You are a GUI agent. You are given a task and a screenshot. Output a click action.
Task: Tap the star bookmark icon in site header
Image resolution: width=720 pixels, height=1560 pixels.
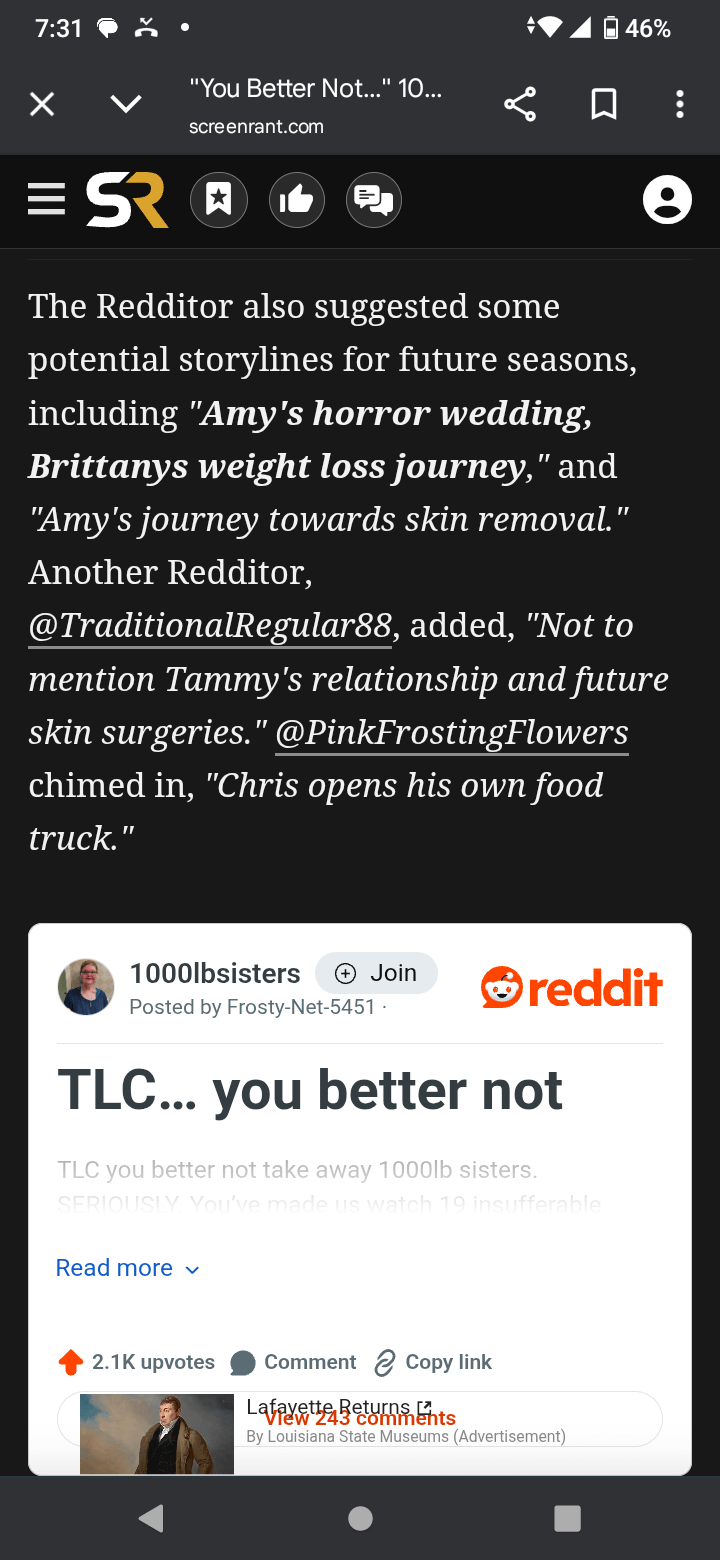point(219,200)
